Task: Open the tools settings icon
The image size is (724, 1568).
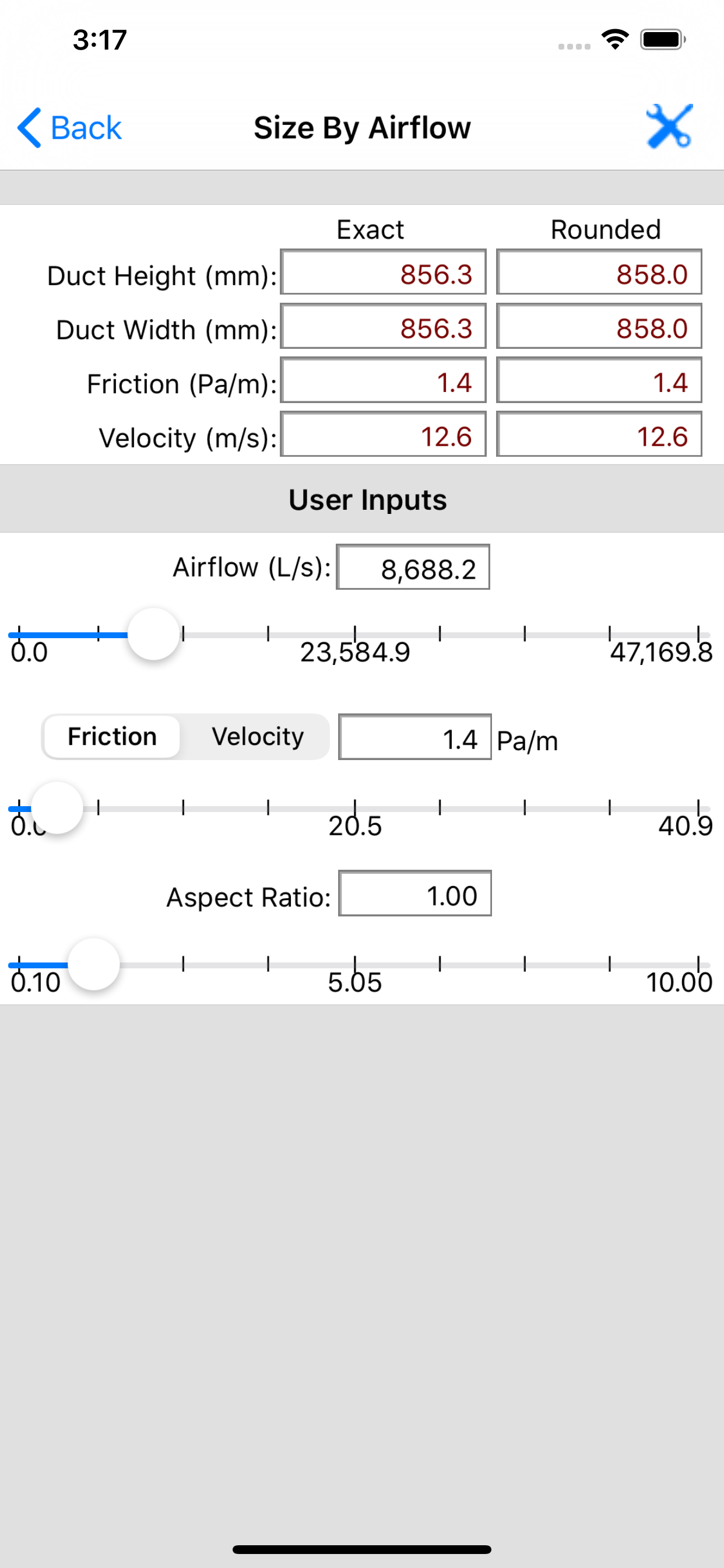Action: pos(669,127)
